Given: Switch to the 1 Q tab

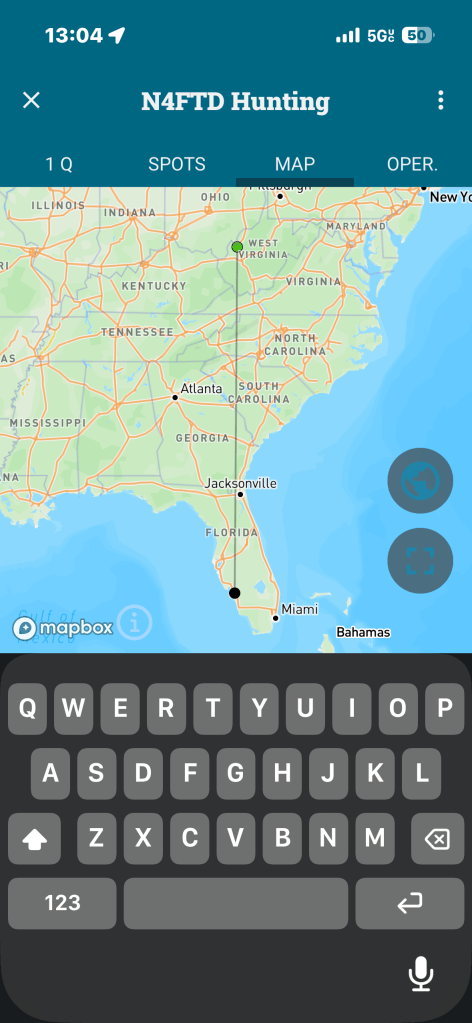Looking at the screenshot, I should pyautogui.click(x=59, y=164).
